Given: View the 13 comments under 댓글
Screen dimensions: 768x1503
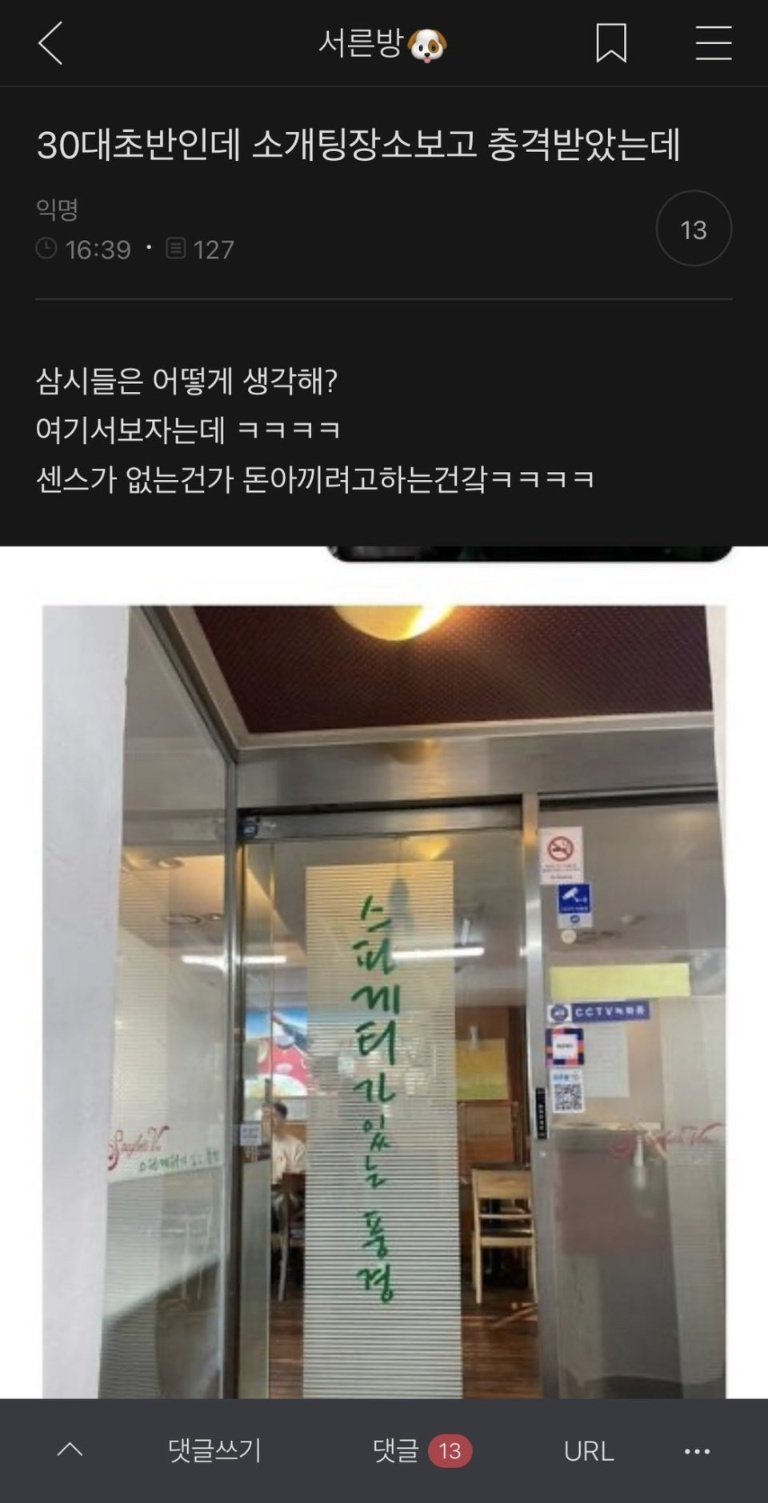Looking at the screenshot, I should click(421, 1451).
